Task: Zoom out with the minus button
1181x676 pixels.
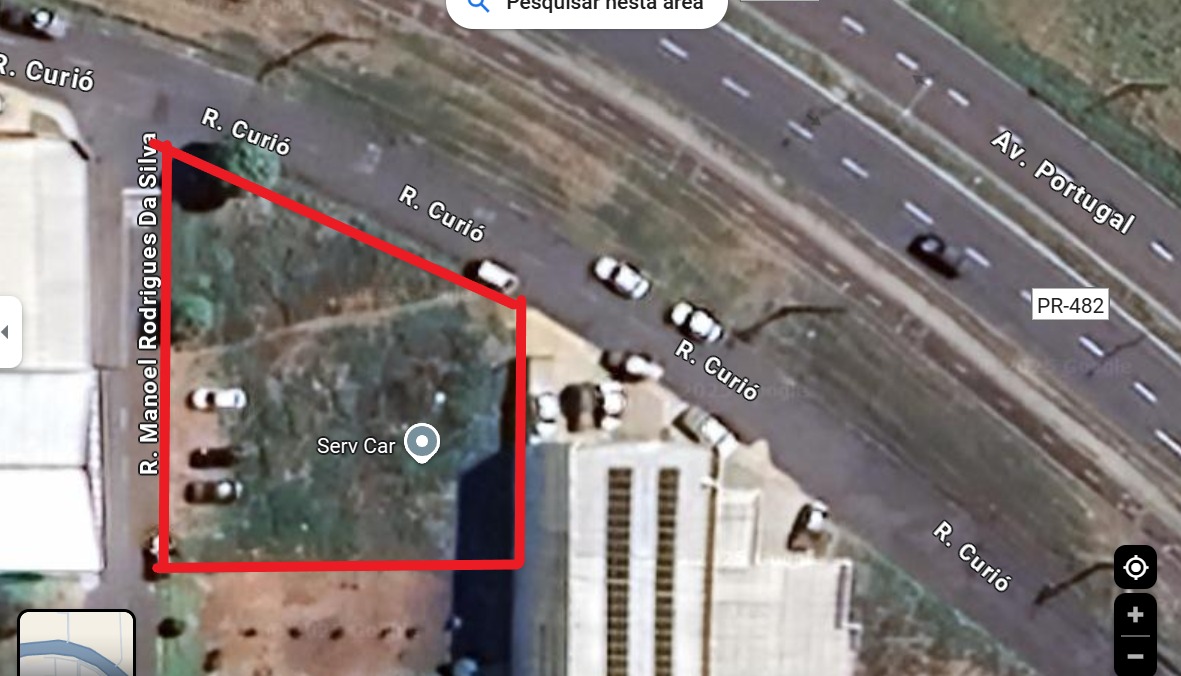Action: [1135, 656]
